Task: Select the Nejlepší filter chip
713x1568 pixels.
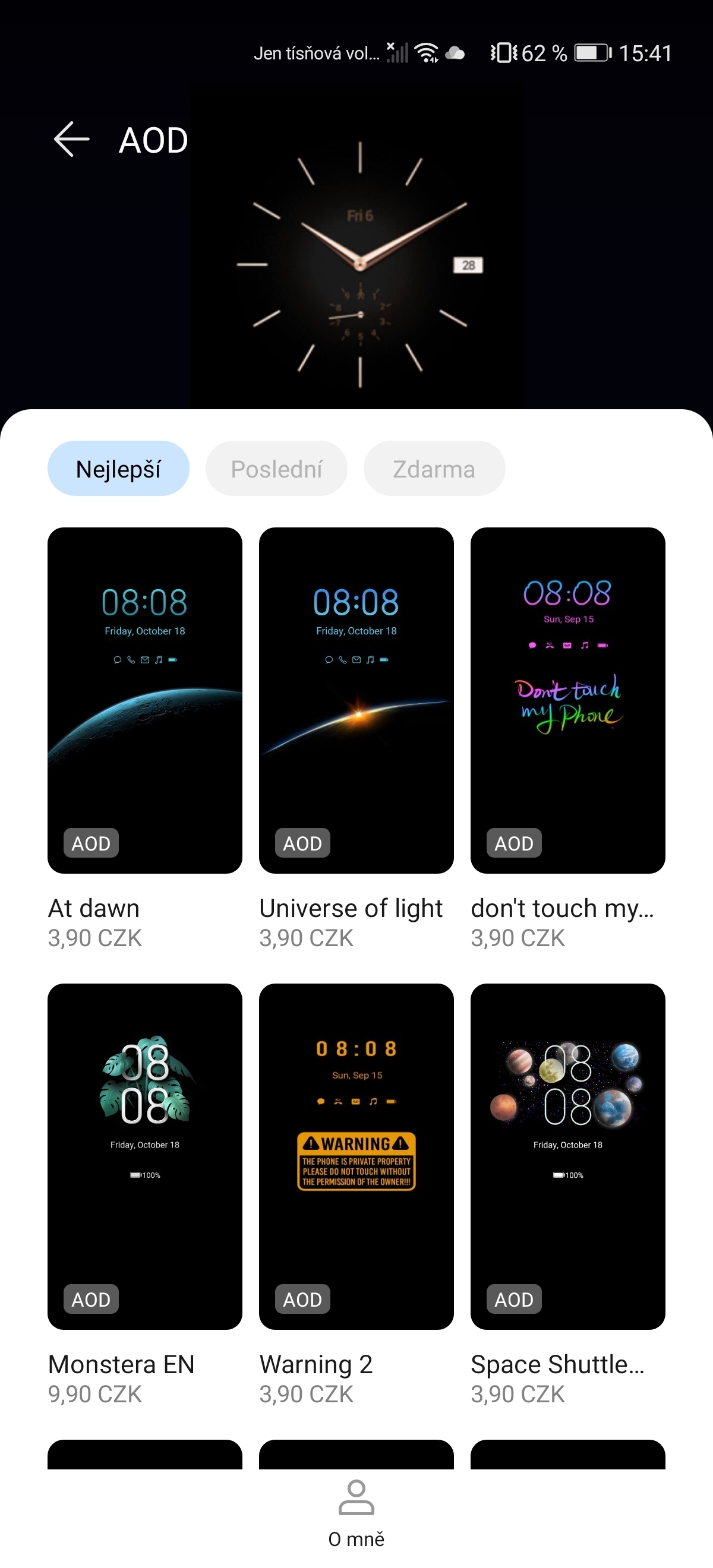Action: point(118,469)
